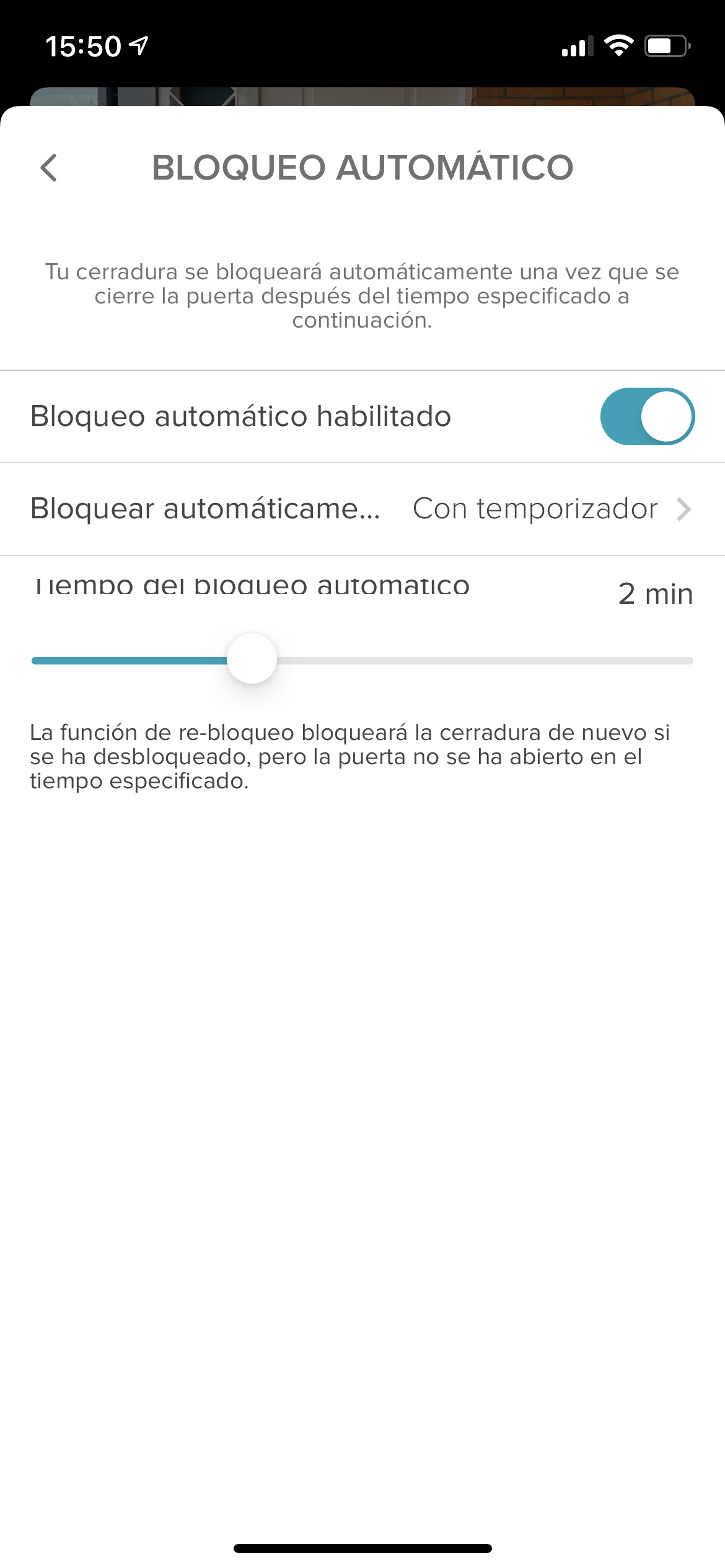Disable the Bloqueo automático habilitado switch
Viewport: 725px width, 1568px height.
(x=648, y=417)
